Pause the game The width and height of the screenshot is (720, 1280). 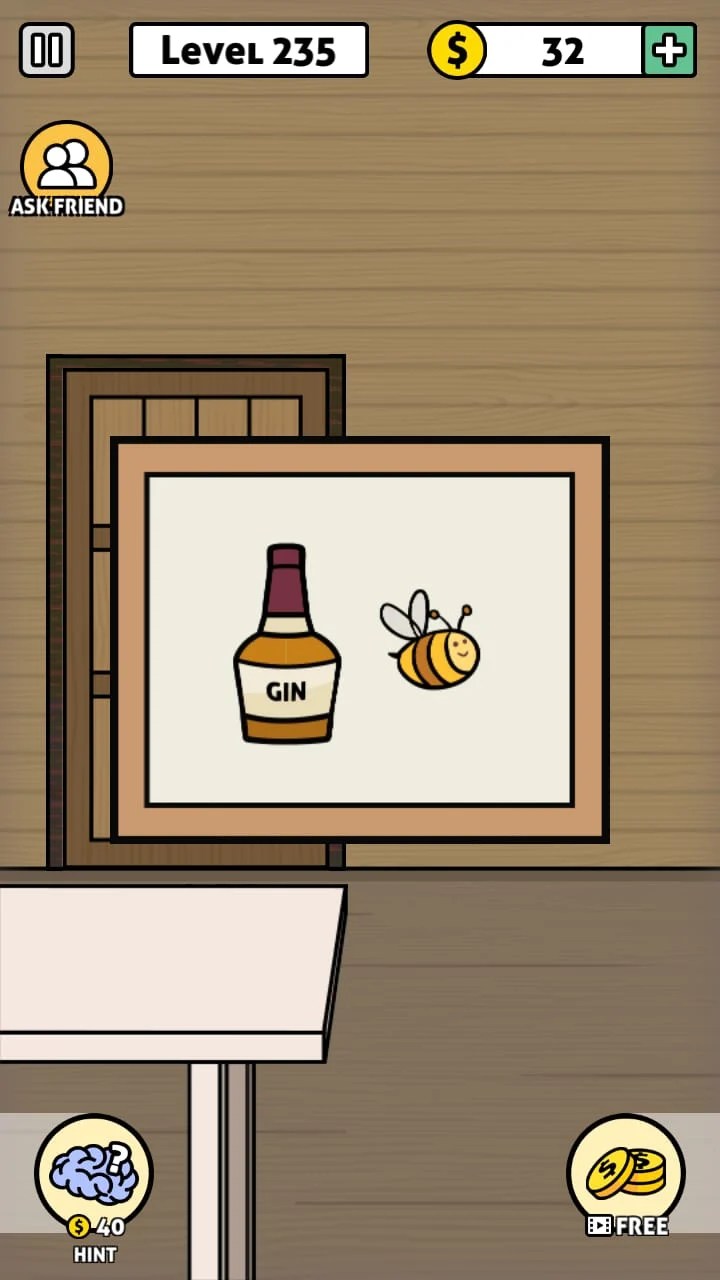click(x=47, y=50)
